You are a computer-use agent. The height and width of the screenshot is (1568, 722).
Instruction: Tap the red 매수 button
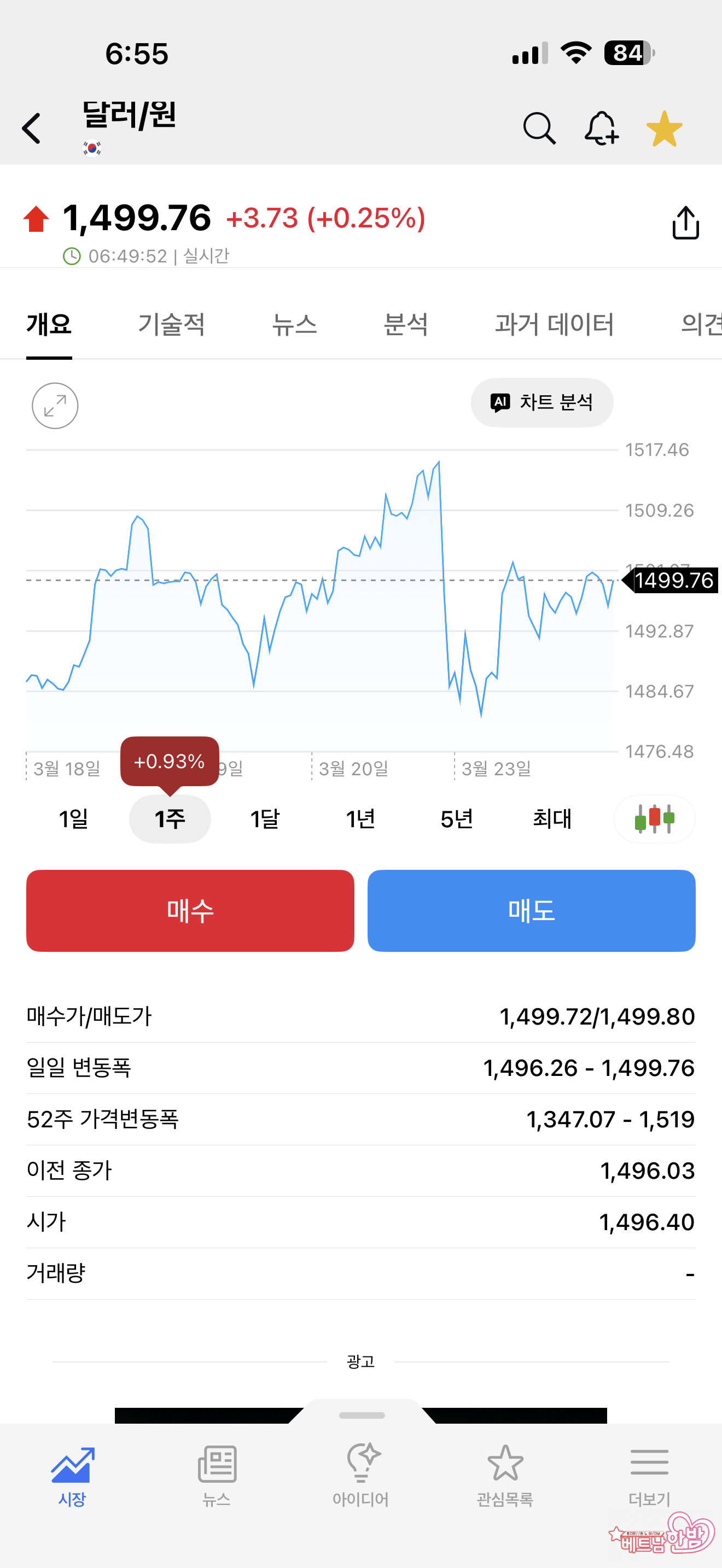pos(190,911)
